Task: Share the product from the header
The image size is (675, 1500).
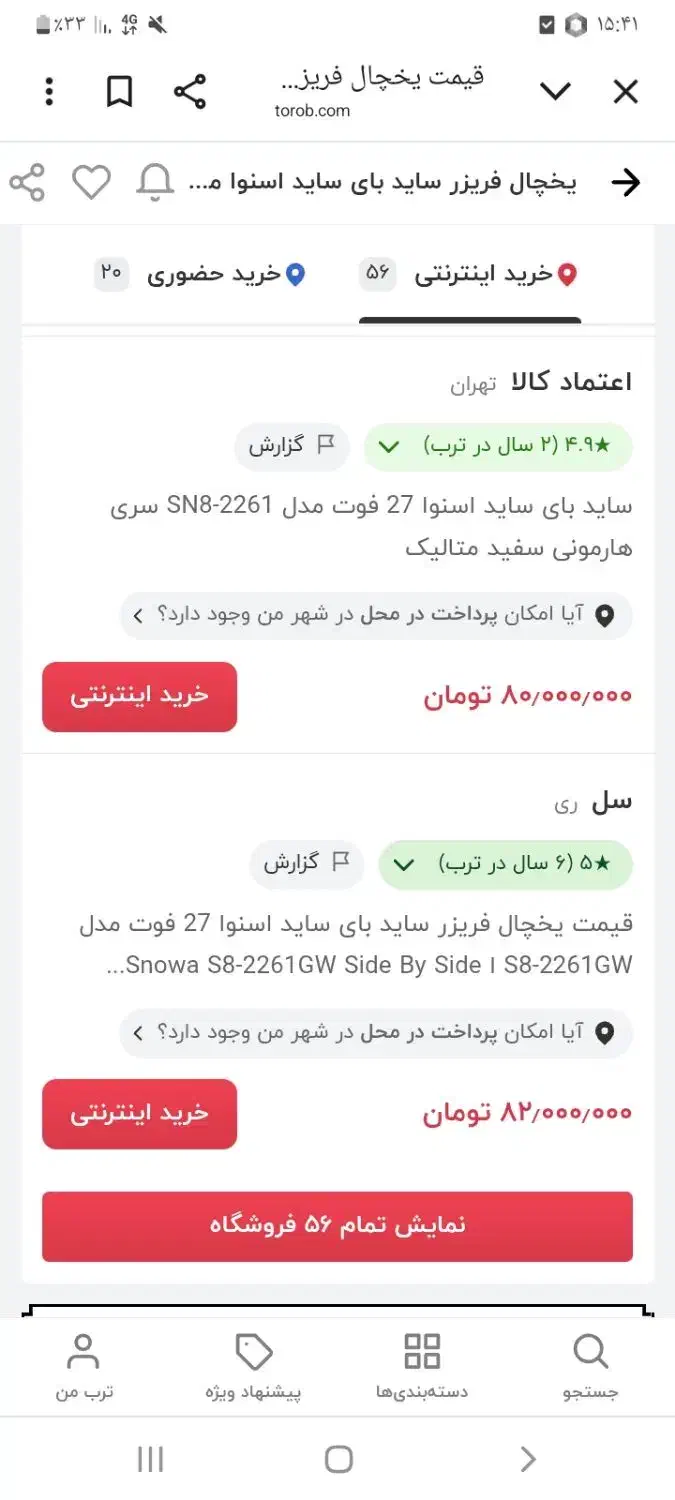Action: click(x=28, y=182)
